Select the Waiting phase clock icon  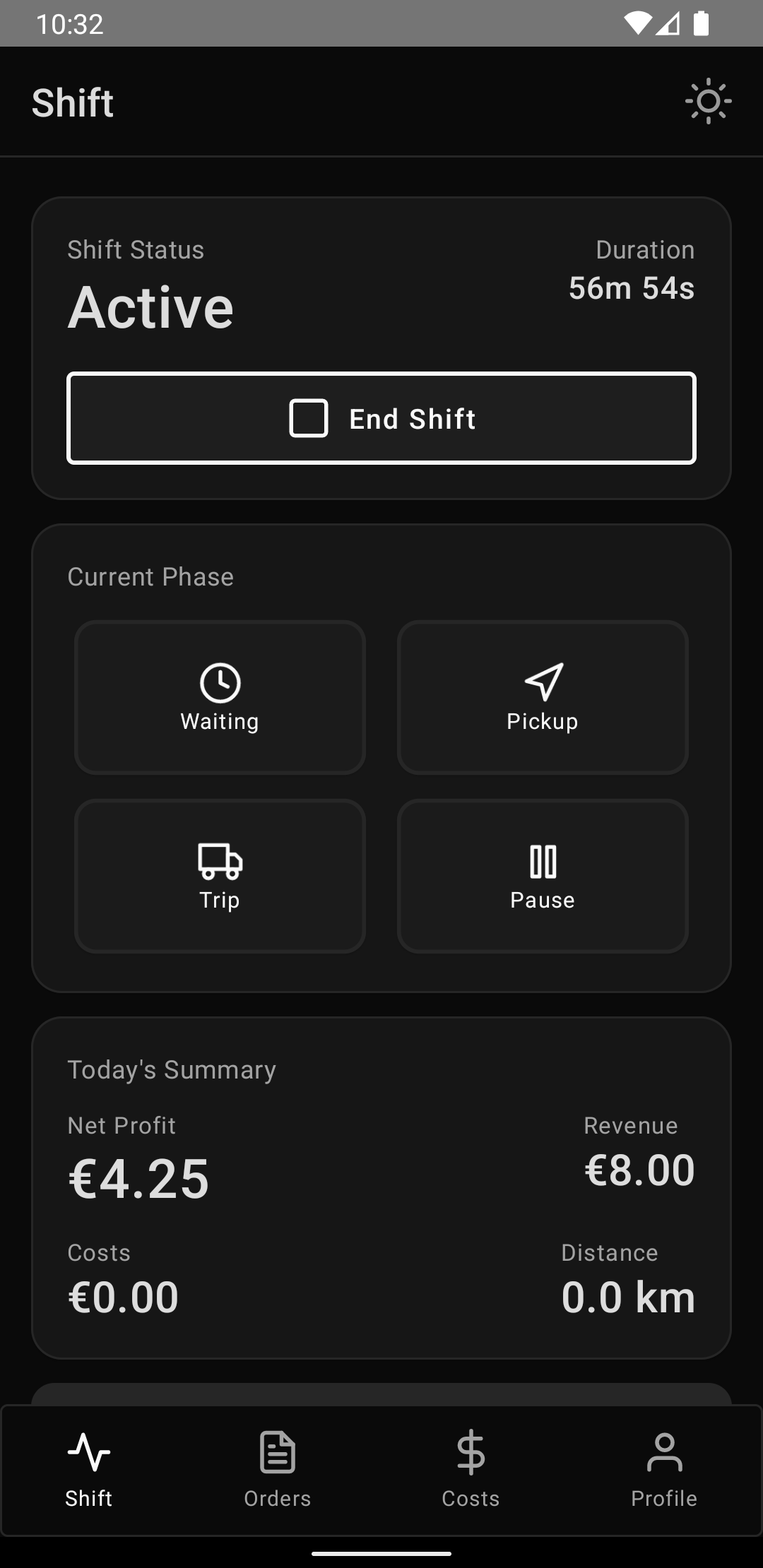point(220,682)
